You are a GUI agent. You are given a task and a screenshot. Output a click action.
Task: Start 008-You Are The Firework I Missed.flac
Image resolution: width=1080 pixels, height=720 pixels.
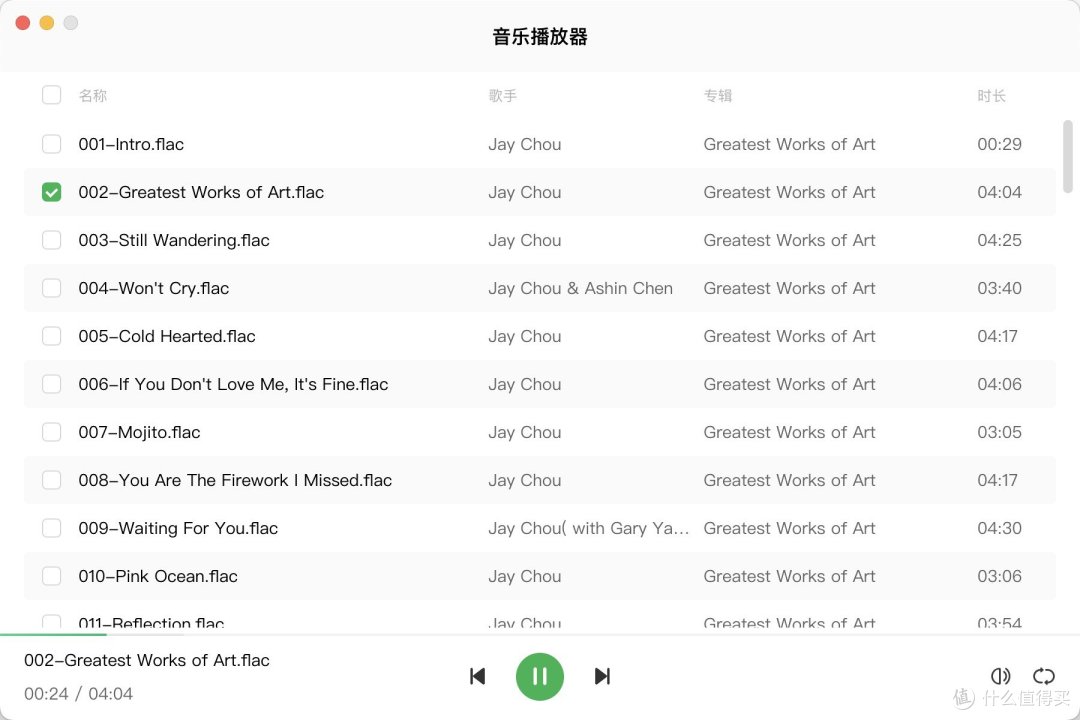coord(235,480)
